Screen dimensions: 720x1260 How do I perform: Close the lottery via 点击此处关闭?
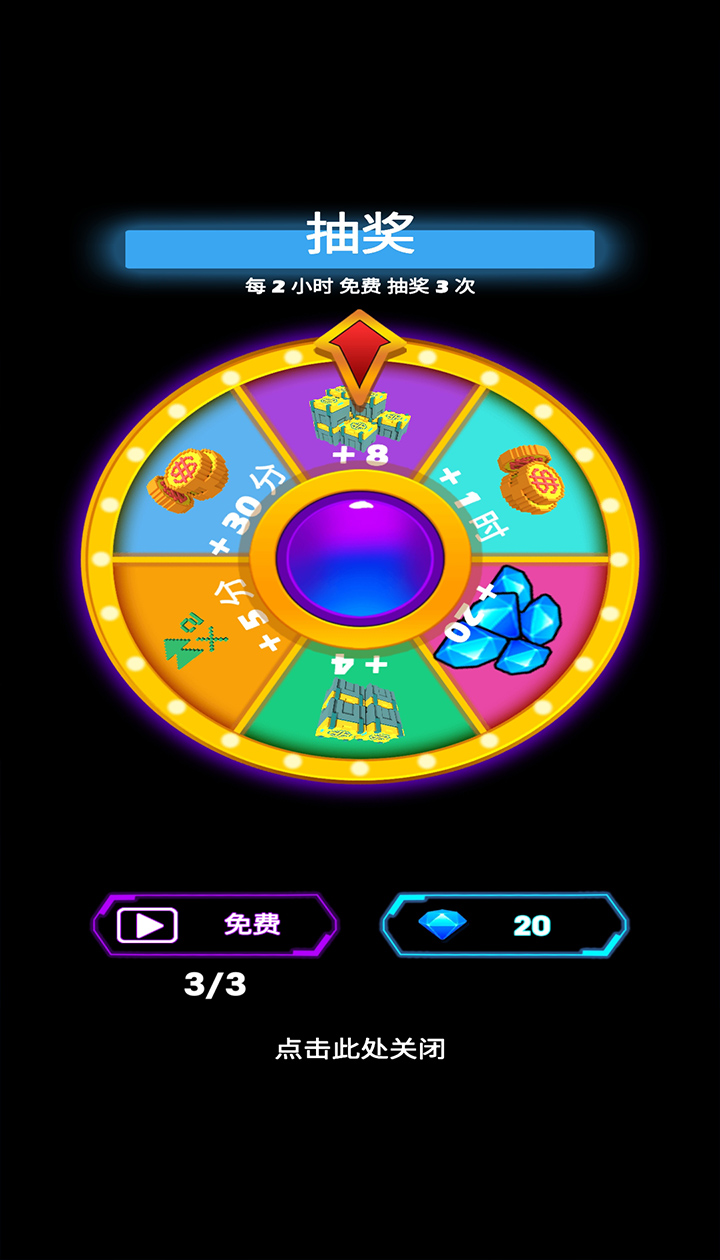[x=360, y=1049]
